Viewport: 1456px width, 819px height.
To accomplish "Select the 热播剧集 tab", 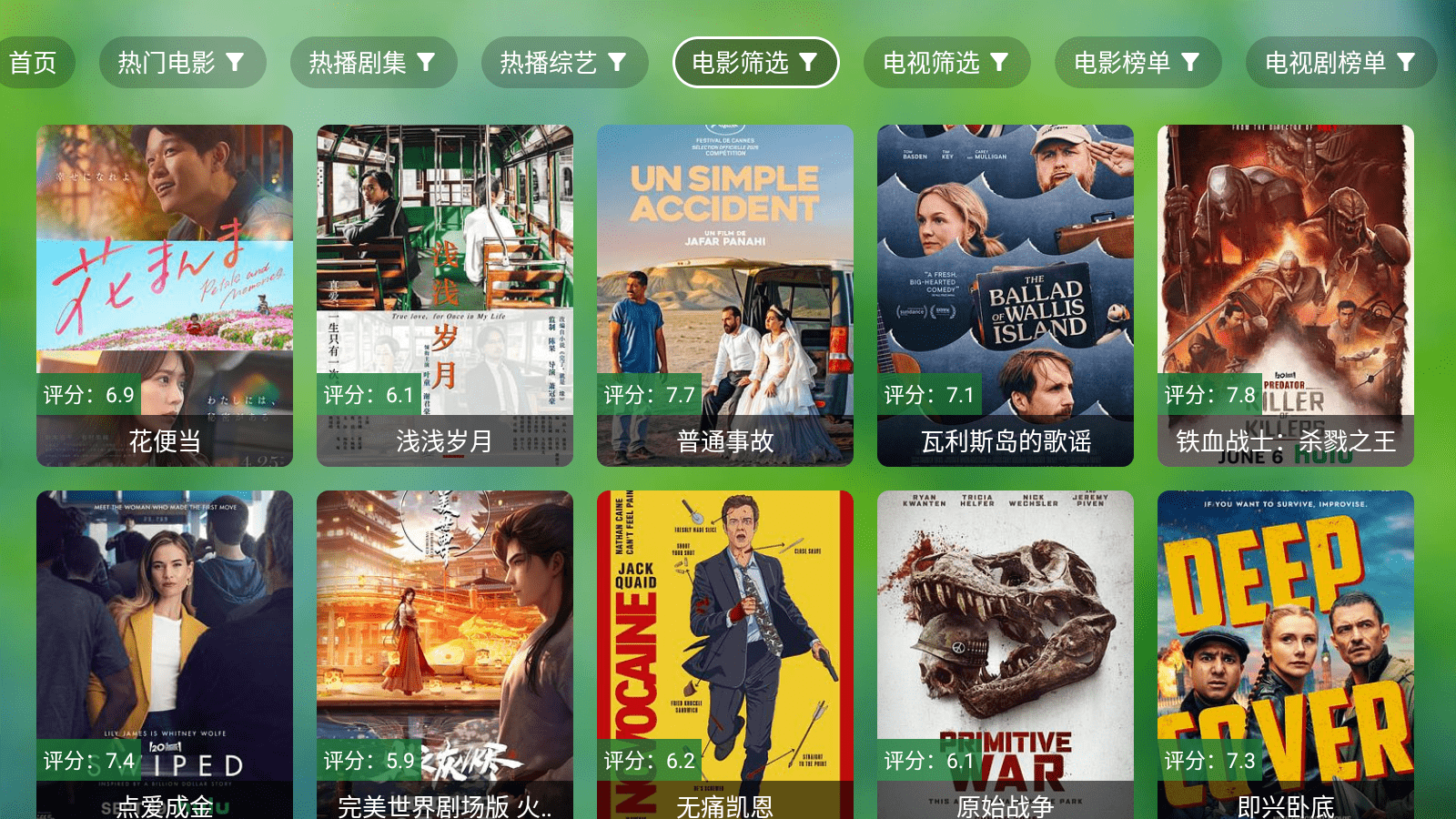I will tap(373, 63).
